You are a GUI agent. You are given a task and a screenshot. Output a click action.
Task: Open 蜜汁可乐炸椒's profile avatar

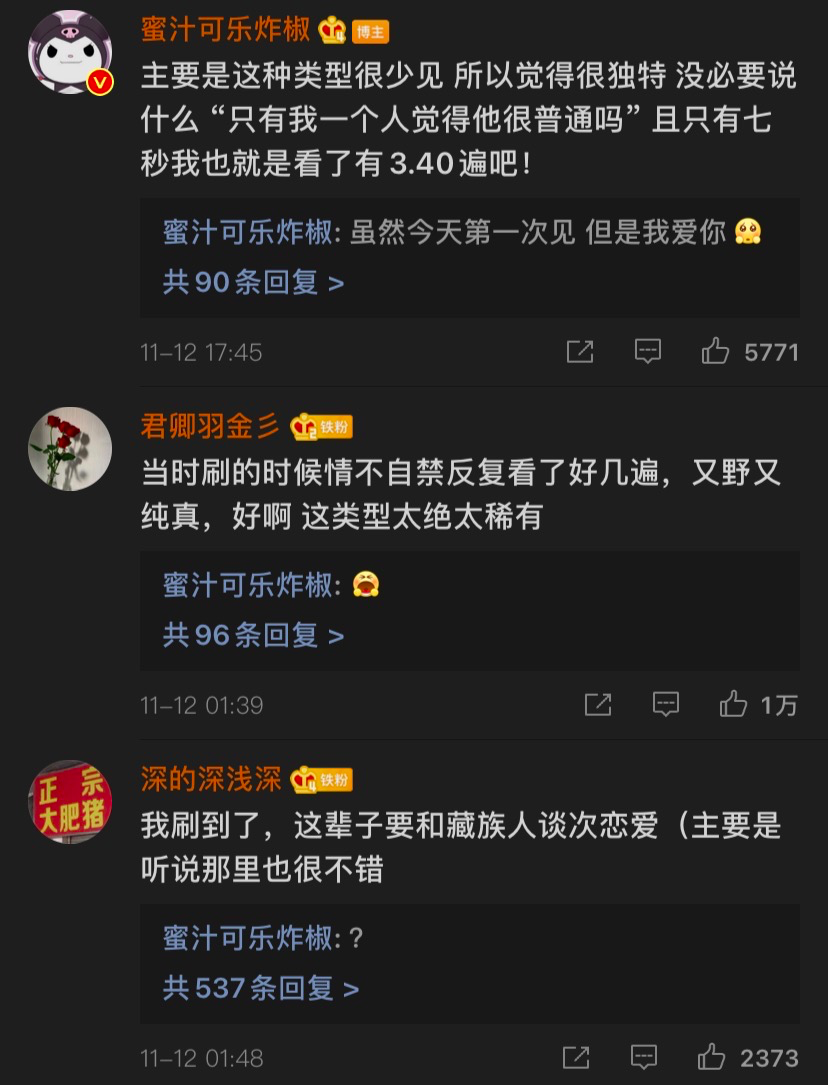click(70, 51)
